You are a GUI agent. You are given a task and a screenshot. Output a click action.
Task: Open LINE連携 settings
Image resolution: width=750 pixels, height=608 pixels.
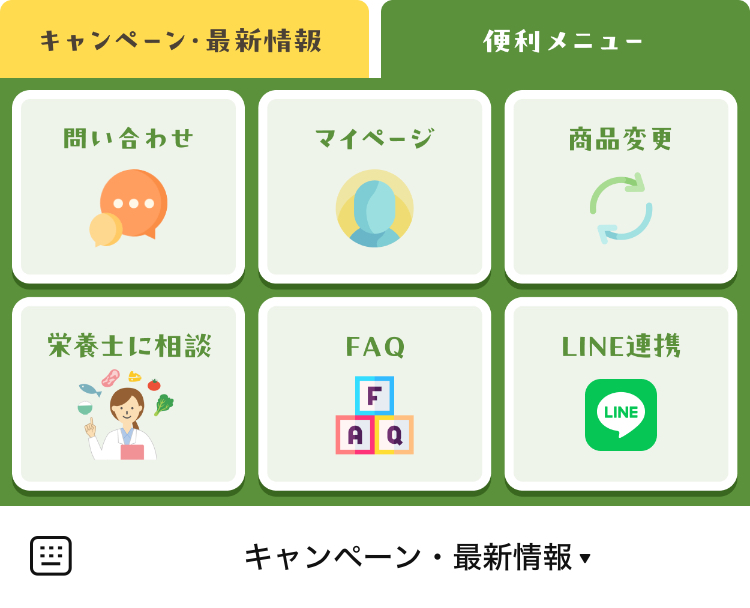pos(620,394)
